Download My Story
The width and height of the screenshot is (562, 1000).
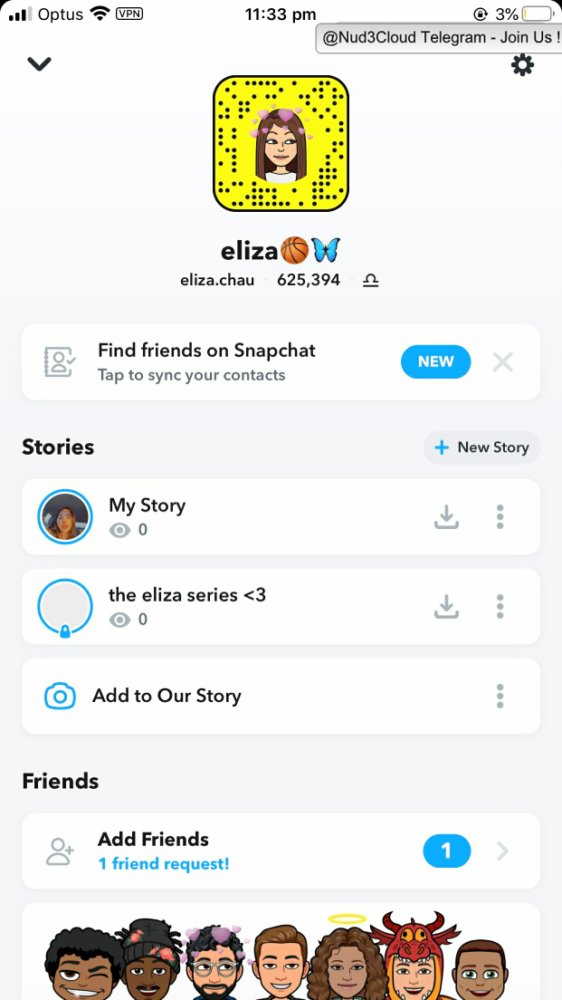447,517
